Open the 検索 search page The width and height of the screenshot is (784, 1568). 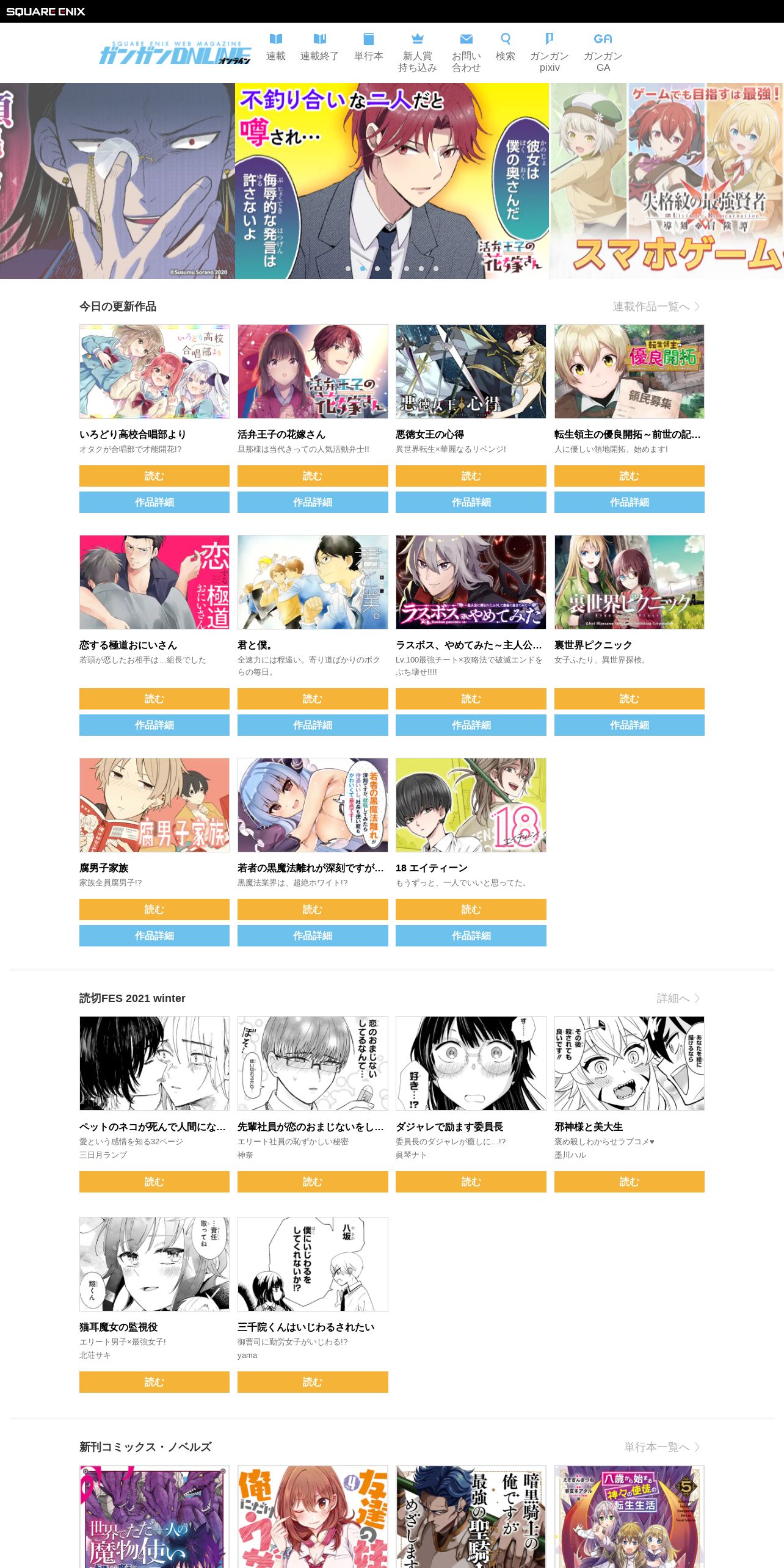coord(505,48)
